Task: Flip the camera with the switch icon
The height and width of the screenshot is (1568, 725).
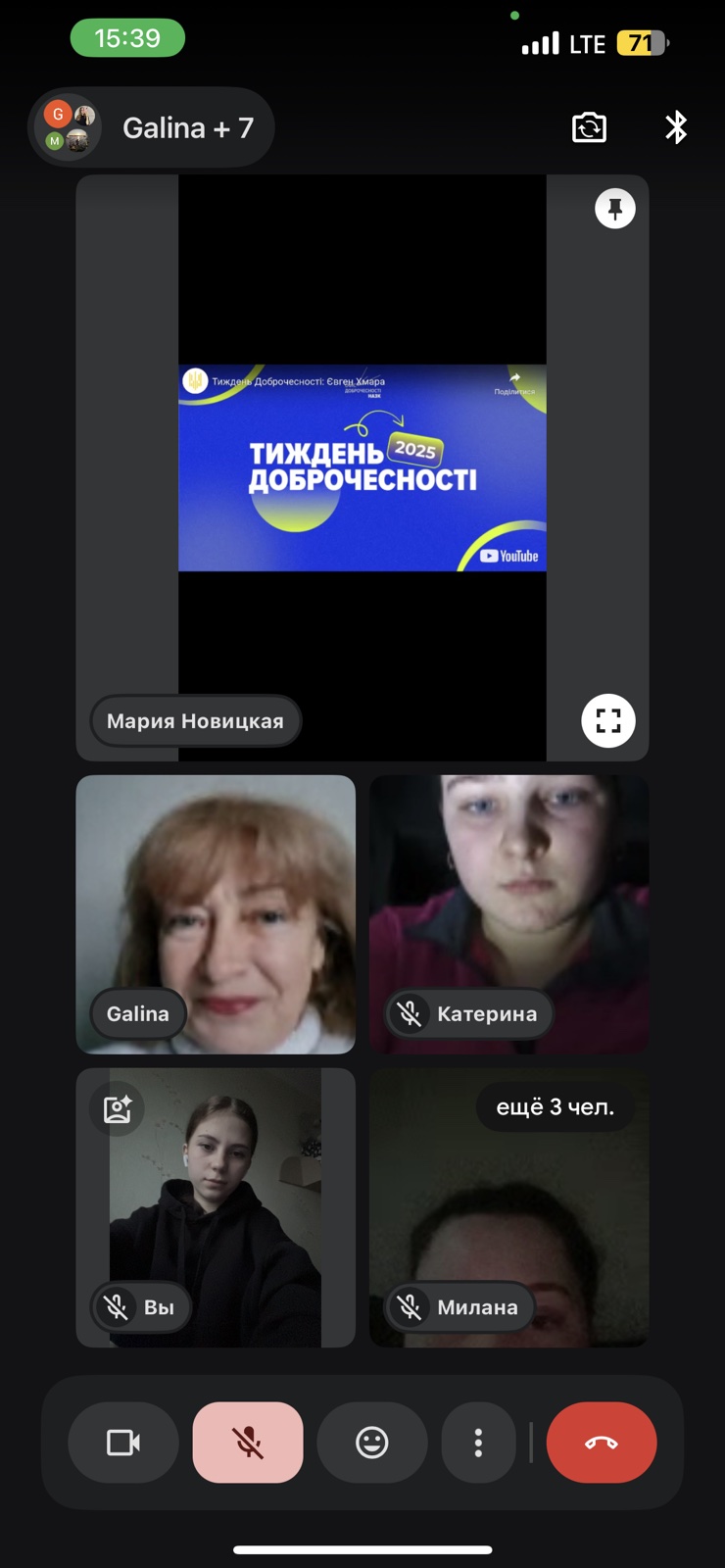Action: point(589,127)
